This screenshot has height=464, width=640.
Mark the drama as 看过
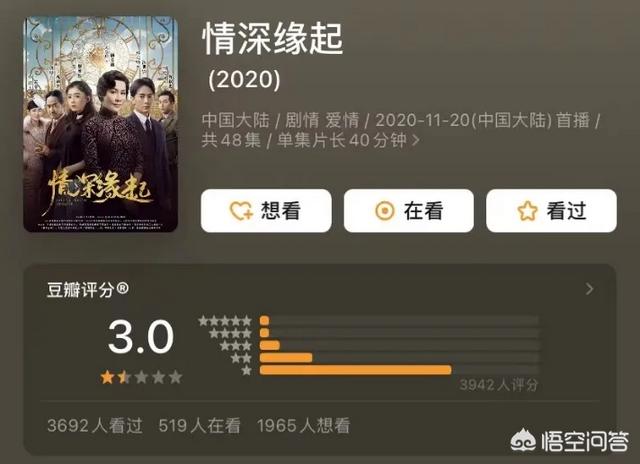(552, 210)
